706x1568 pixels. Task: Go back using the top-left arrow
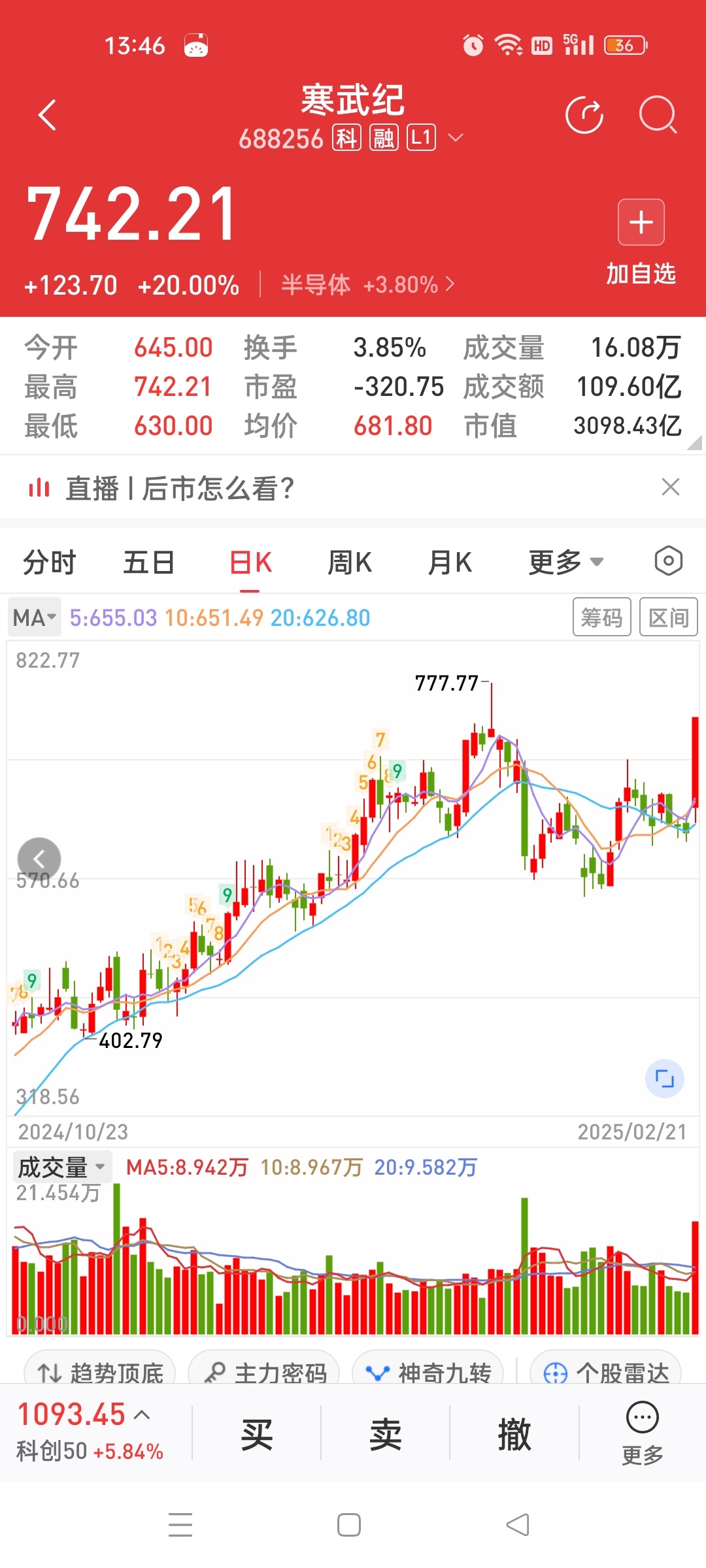coord(47,116)
